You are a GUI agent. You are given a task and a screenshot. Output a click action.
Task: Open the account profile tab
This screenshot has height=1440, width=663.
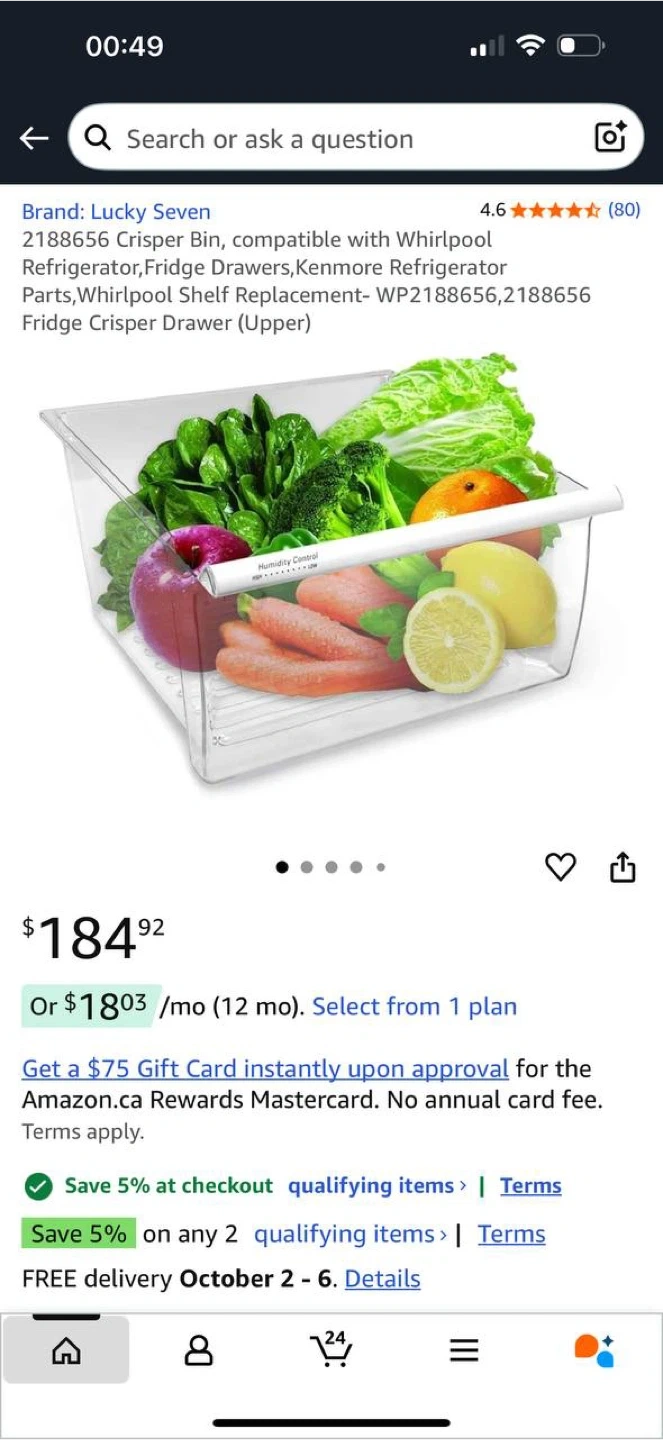199,1351
